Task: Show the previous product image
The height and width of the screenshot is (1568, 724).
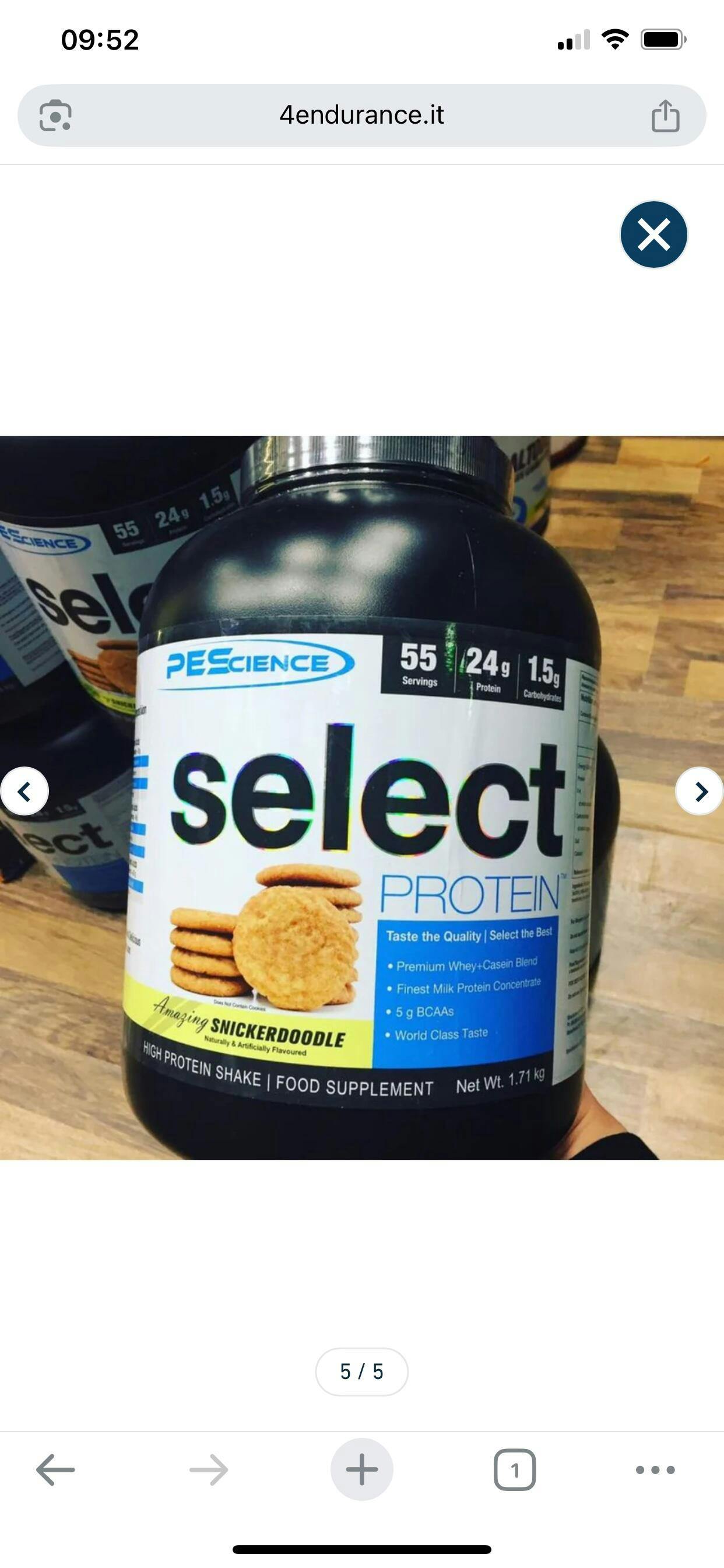Action: (x=24, y=792)
